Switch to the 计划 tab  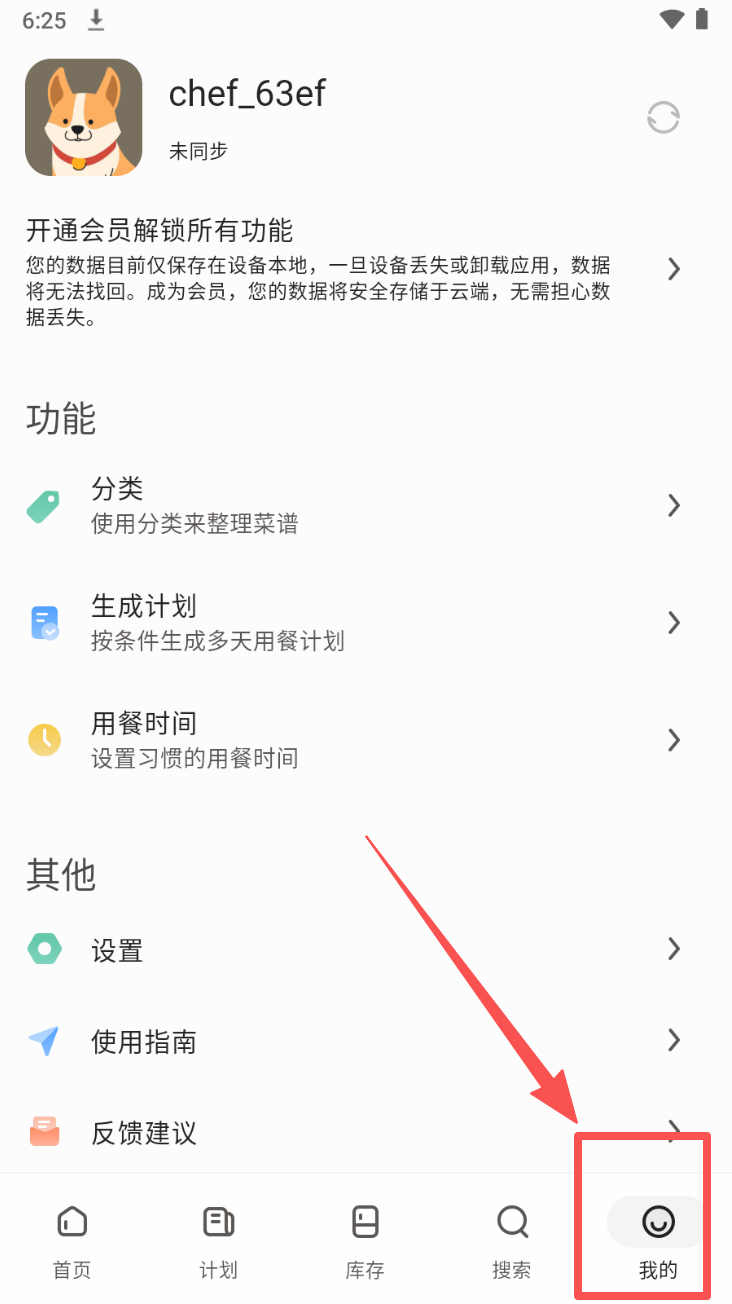coord(218,1240)
